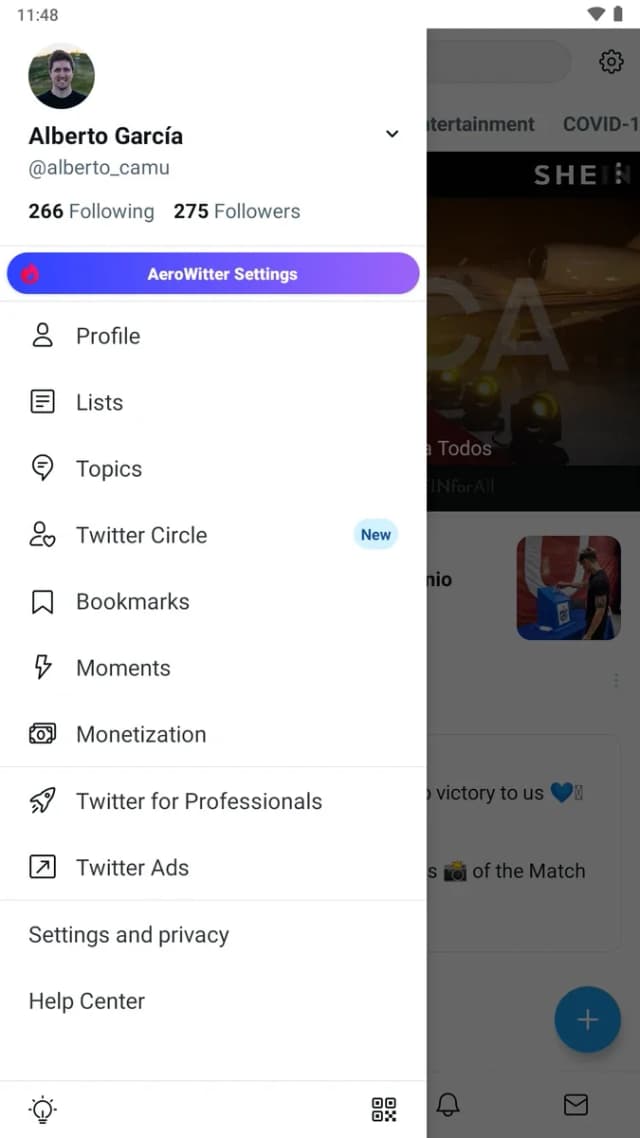View Bookmarks
The height and width of the screenshot is (1138, 640).
pos(213,602)
